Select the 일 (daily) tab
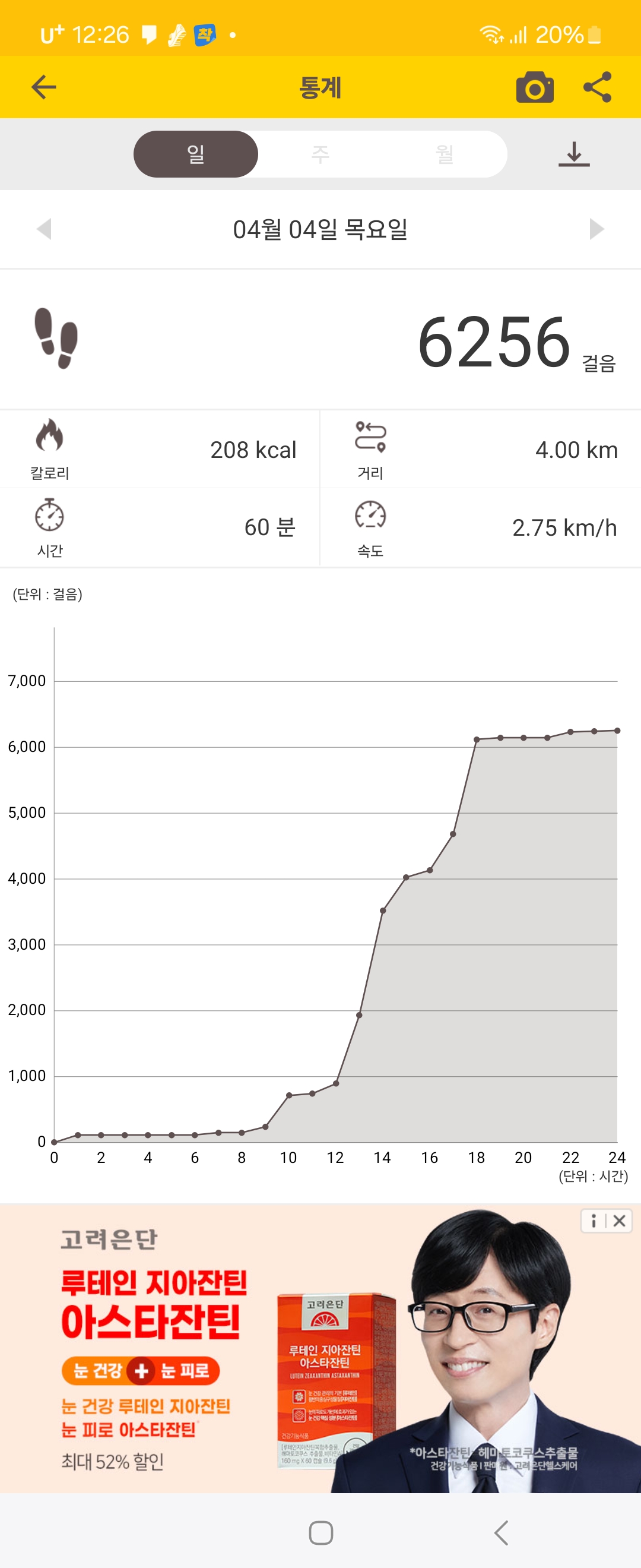Image resolution: width=641 pixels, height=1568 pixels. click(195, 154)
